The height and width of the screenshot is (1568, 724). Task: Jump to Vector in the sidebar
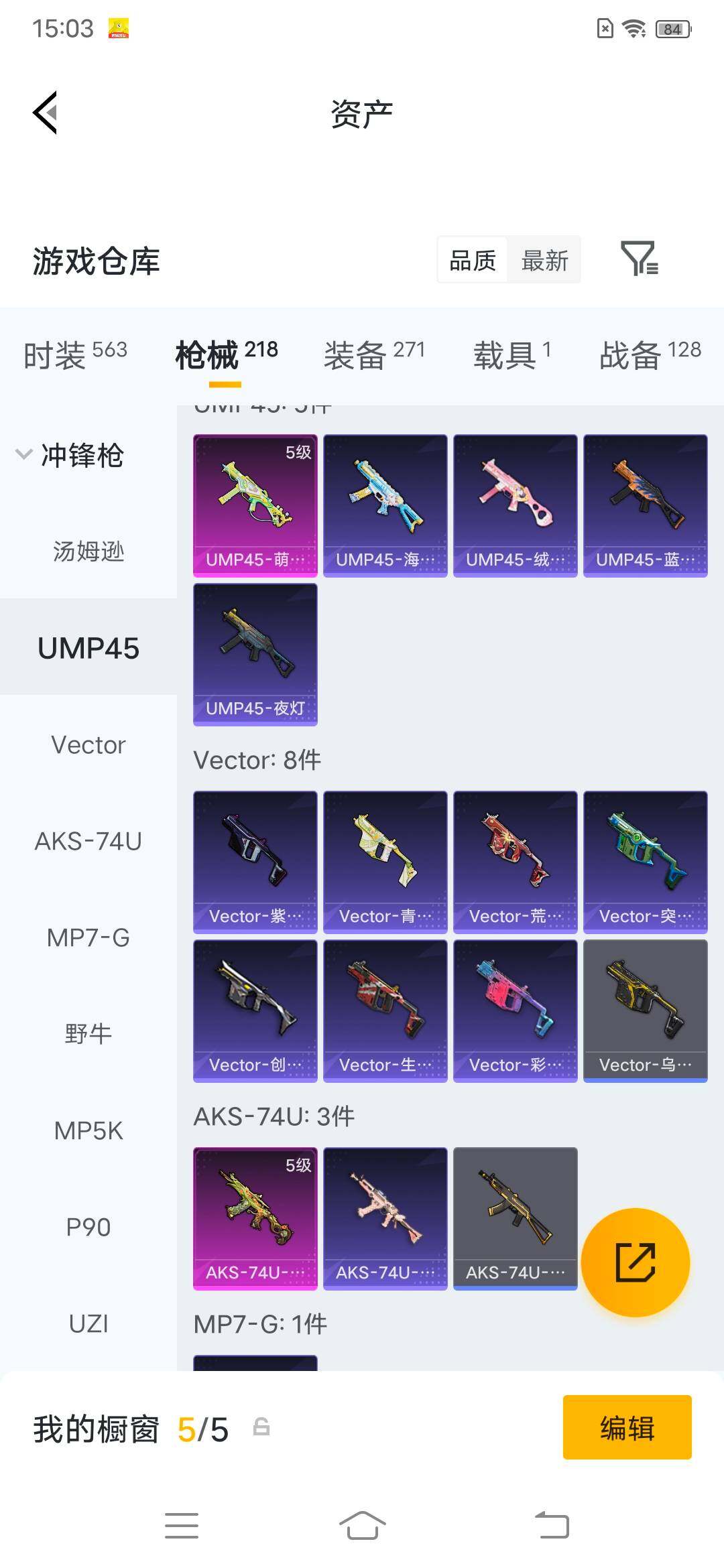(88, 744)
